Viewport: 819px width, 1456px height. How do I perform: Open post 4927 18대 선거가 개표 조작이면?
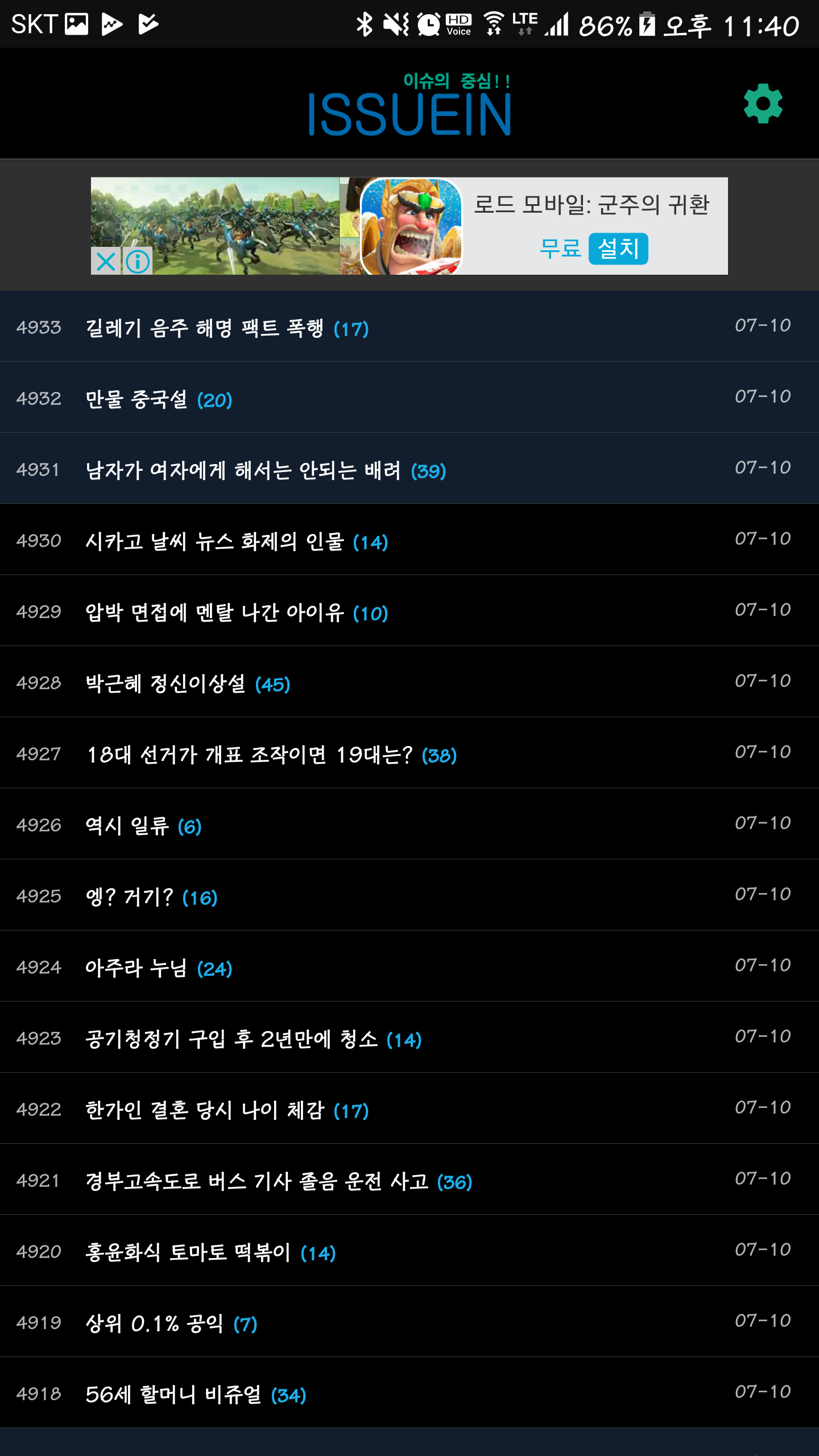pos(409,753)
